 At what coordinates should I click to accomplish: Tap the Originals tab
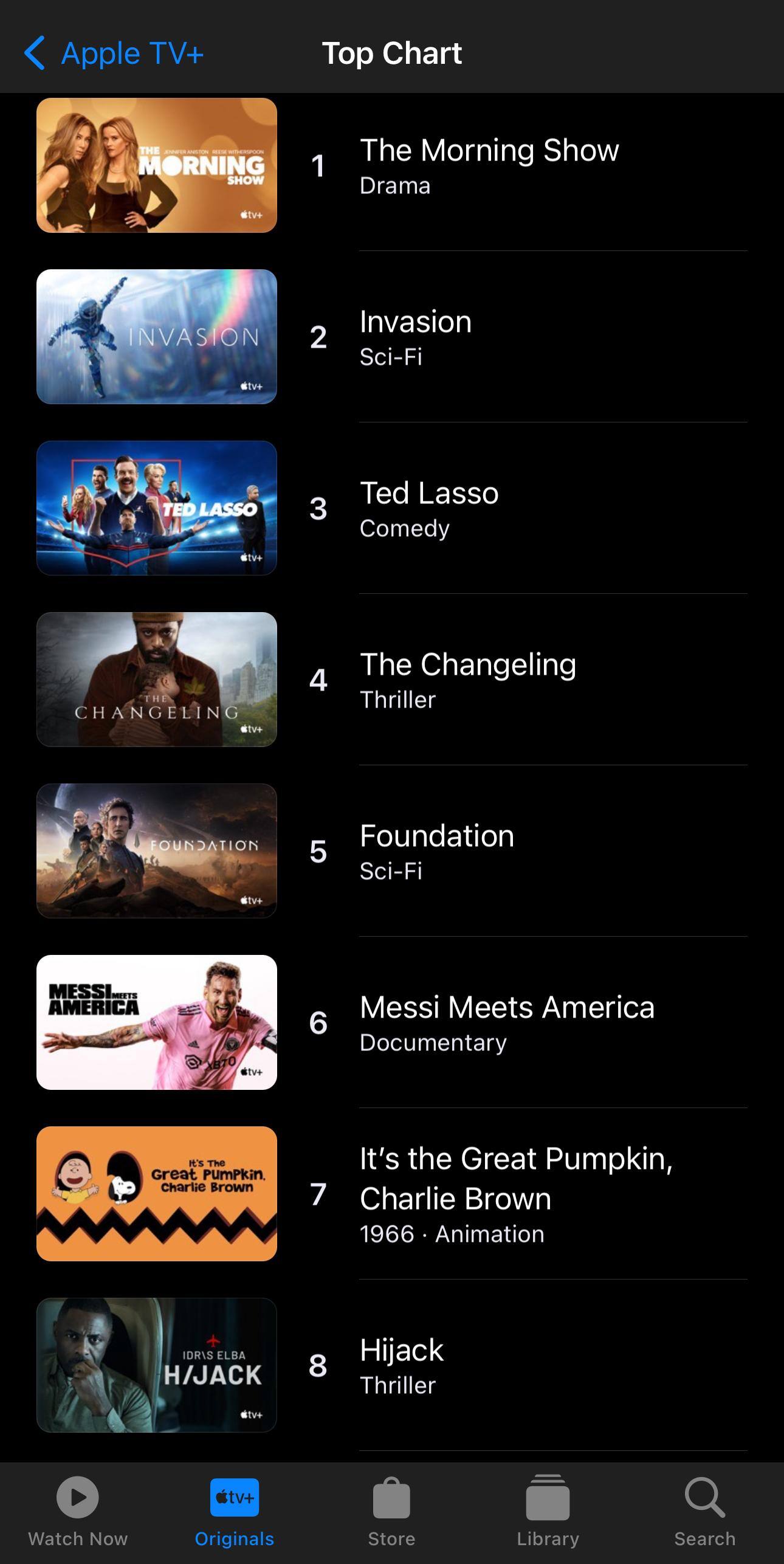click(x=235, y=1511)
